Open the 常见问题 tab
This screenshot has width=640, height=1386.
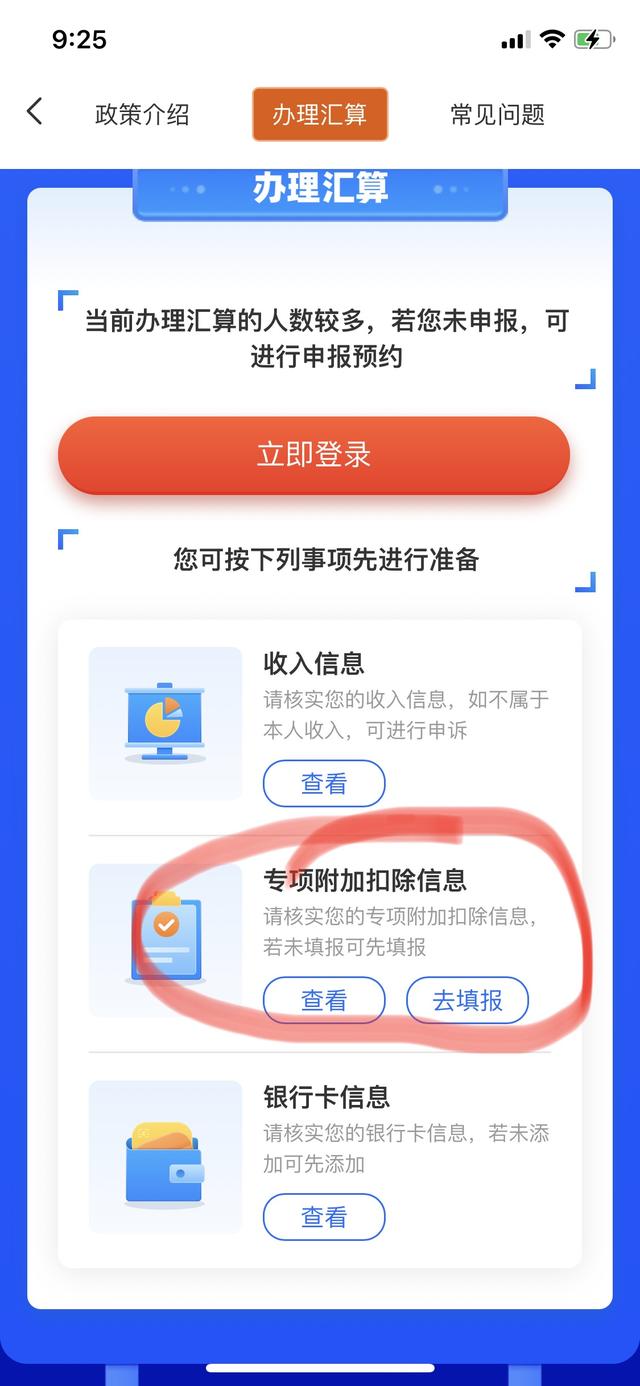pyautogui.click(x=498, y=114)
